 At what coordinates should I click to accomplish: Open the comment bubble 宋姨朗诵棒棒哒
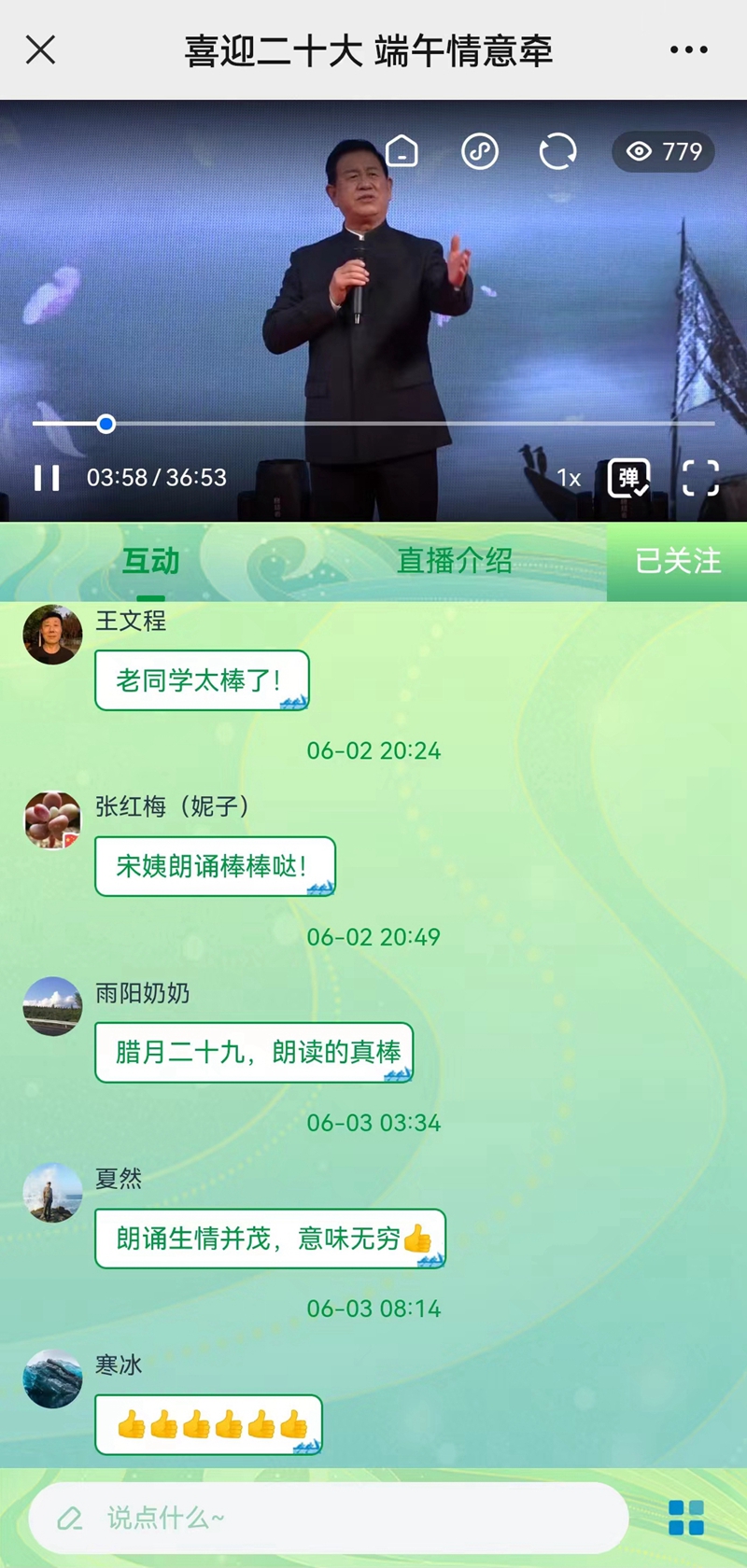pos(214,866)
